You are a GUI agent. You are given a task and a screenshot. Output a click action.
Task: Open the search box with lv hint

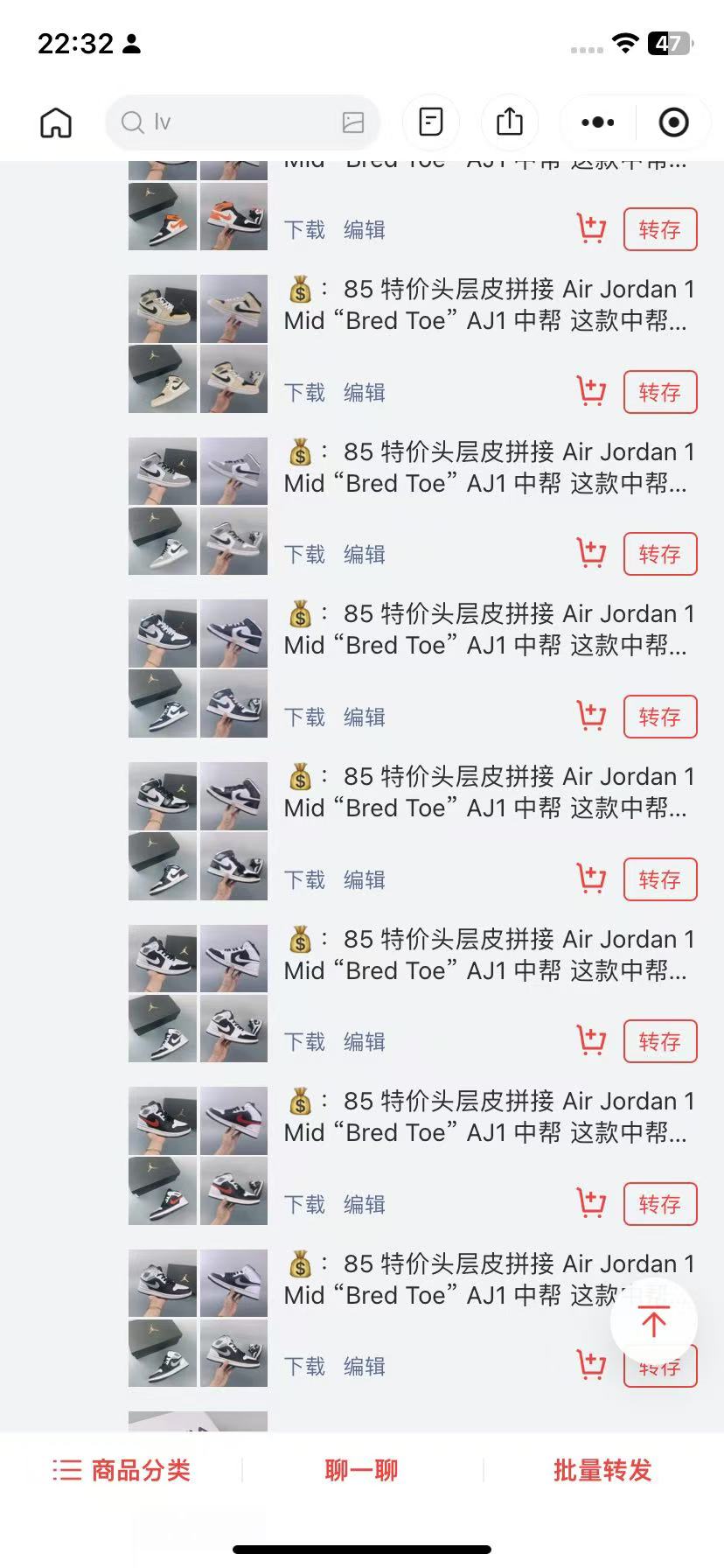click(x=242, y=122)
